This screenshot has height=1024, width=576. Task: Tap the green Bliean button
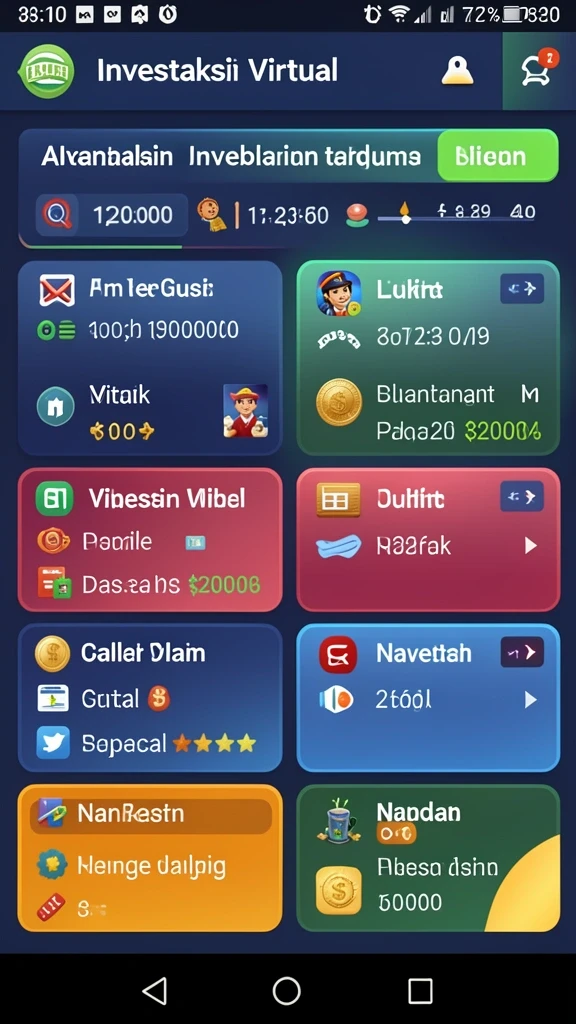tap(498, 155)
